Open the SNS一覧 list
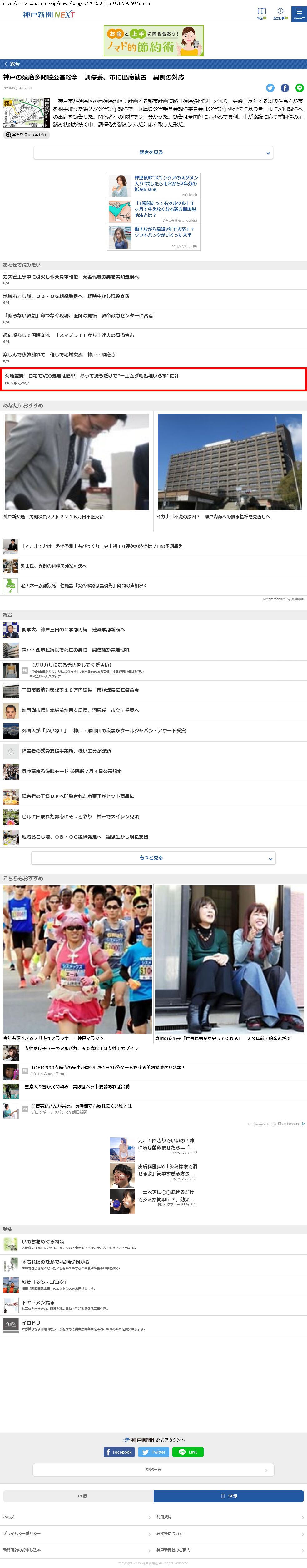The height and width of the screenshot is (1568, 307). pyautogui.click(x=153, y=1469)
